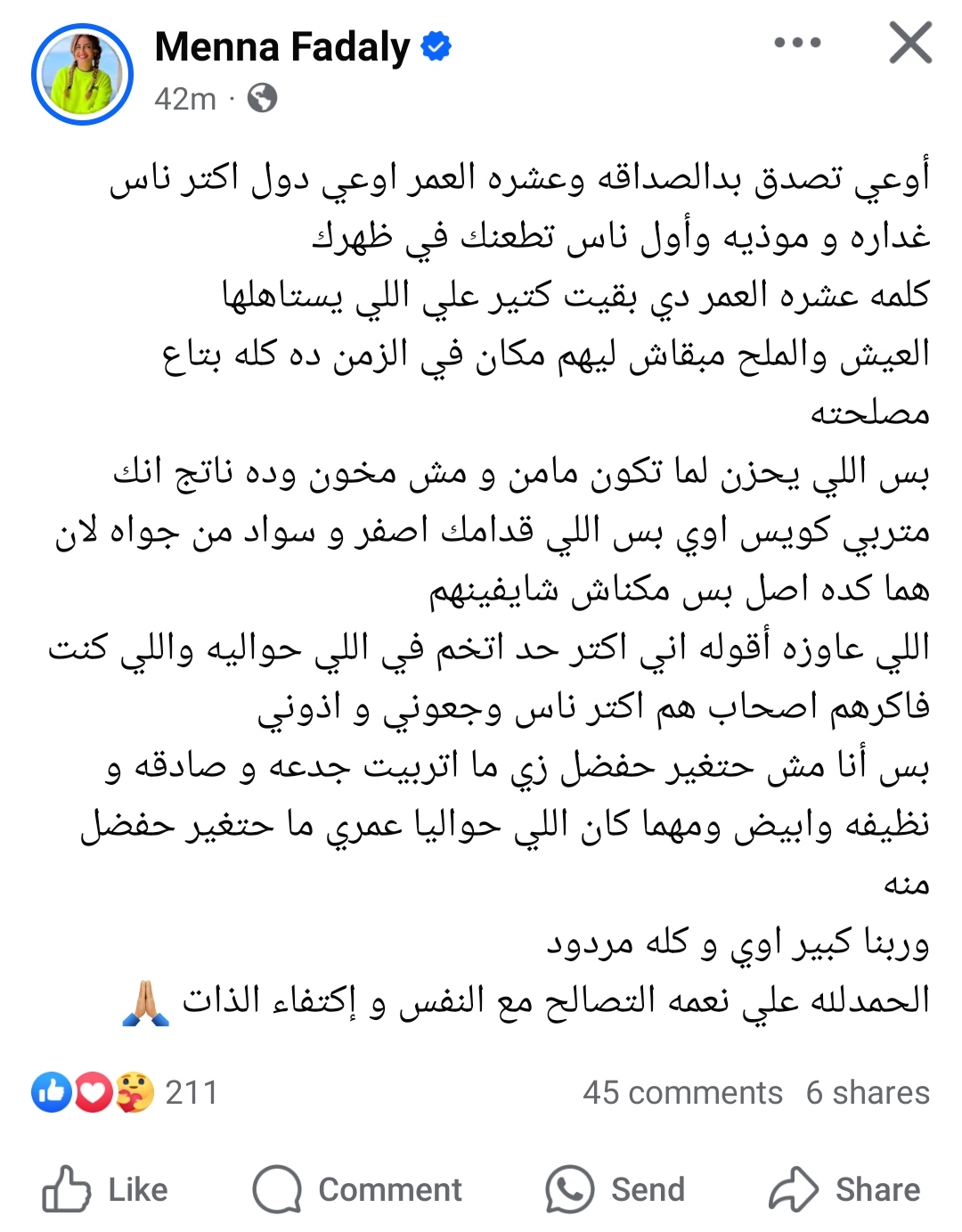Image resolution: width=962 pixels, height=1232 pixels.
Task: Send this post via WhatsApp
Action: coord(616,1189)
